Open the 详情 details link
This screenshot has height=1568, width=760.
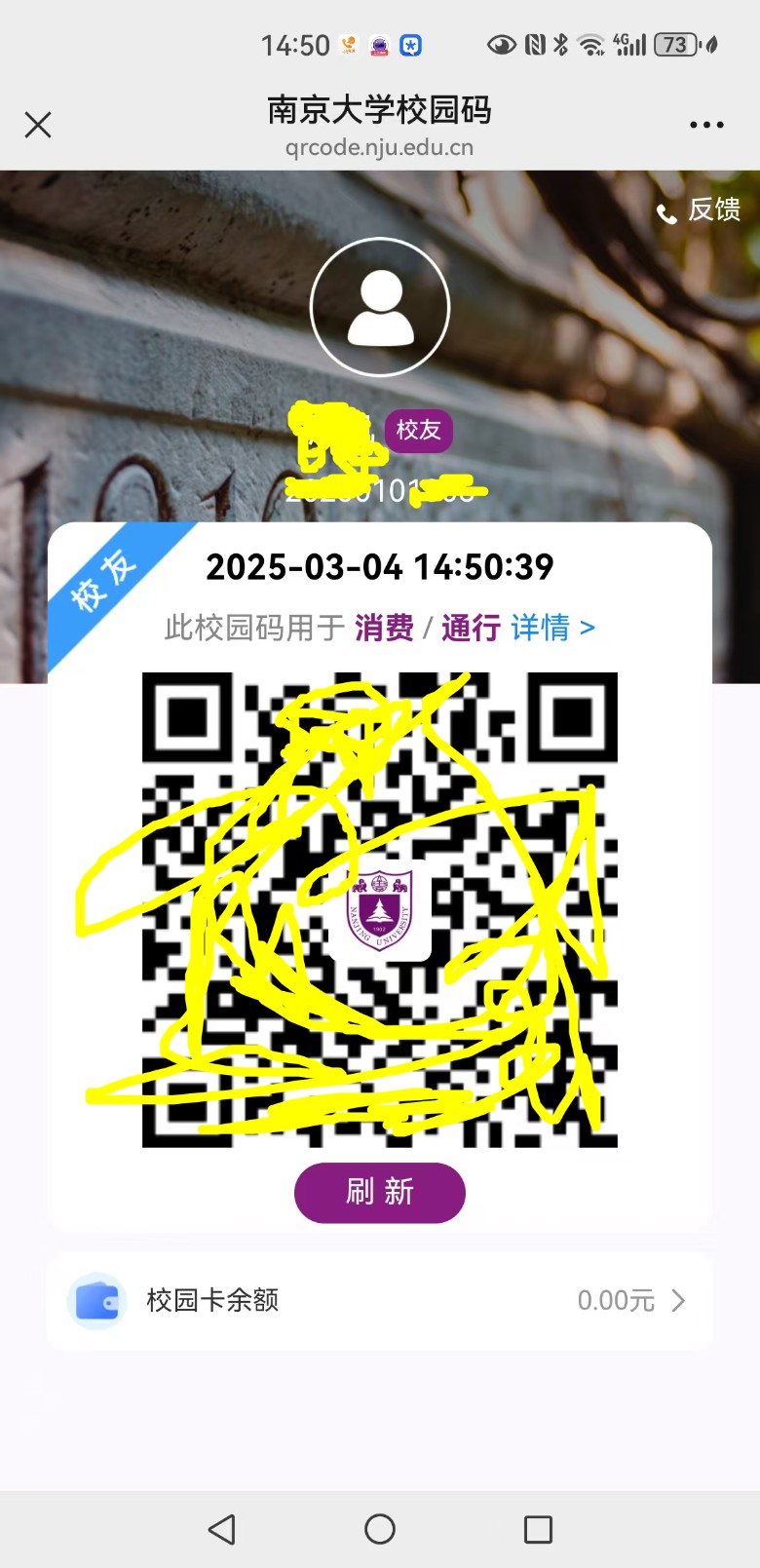(551, 628)
